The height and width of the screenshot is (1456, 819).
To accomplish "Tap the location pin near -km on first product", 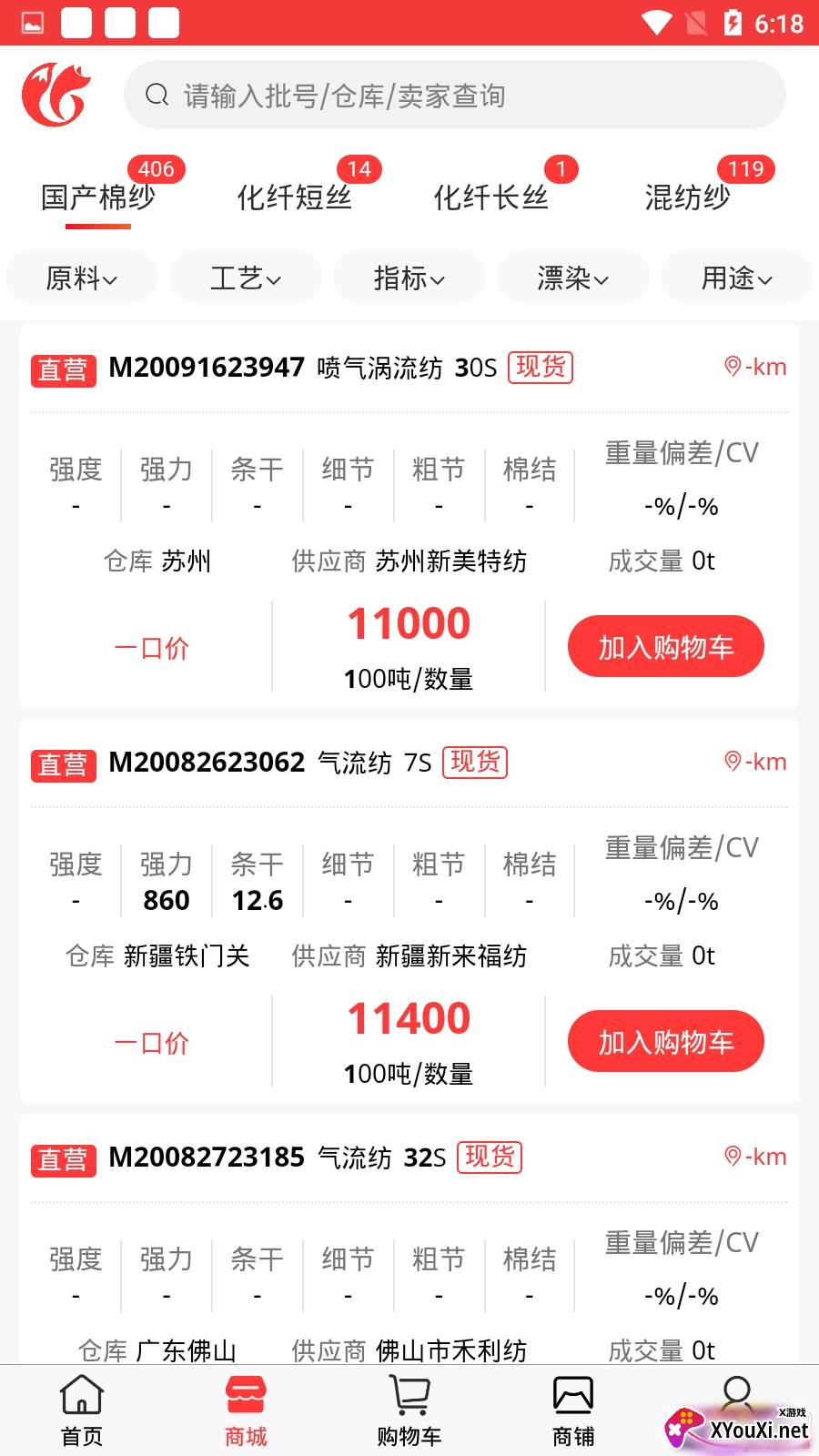I will tap(733, 366).
